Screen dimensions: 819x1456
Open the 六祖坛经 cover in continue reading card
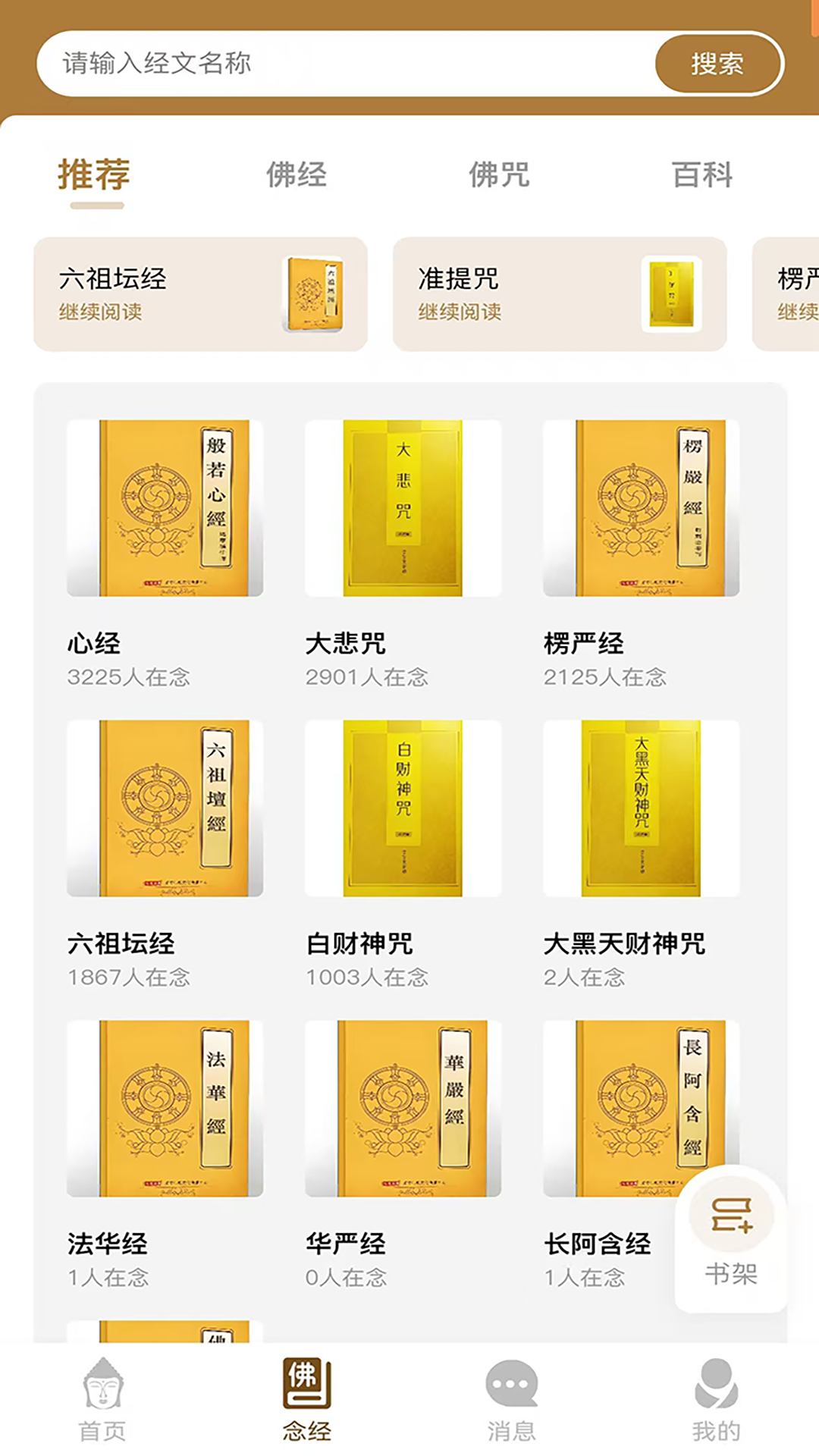click(x=315, y=294)
